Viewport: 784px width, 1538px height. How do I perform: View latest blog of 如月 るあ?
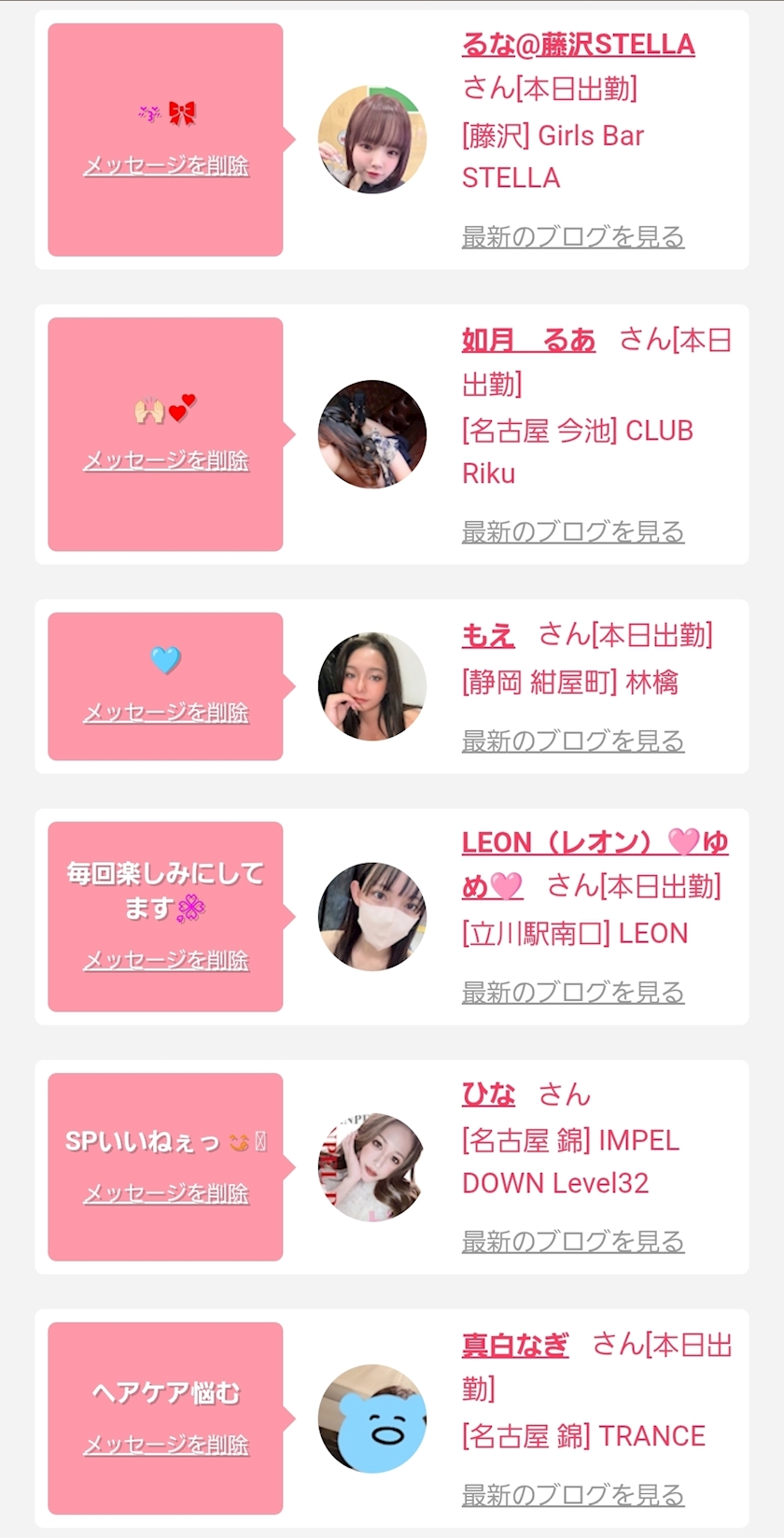[x=573, y=531]
